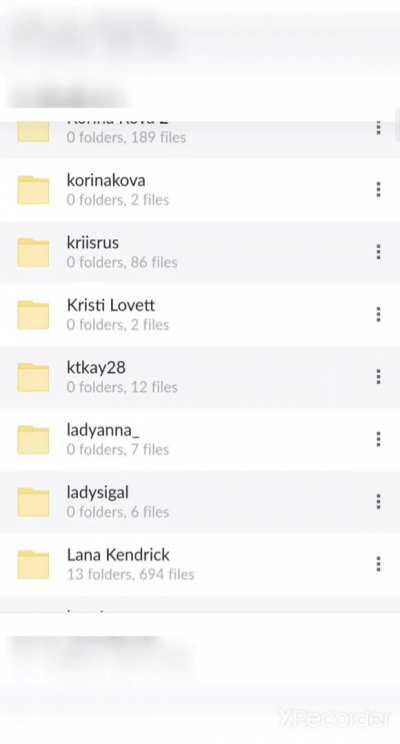Open the ladyanna_ folder
This screenshot has height=744, width=400.
click(200, 439)
